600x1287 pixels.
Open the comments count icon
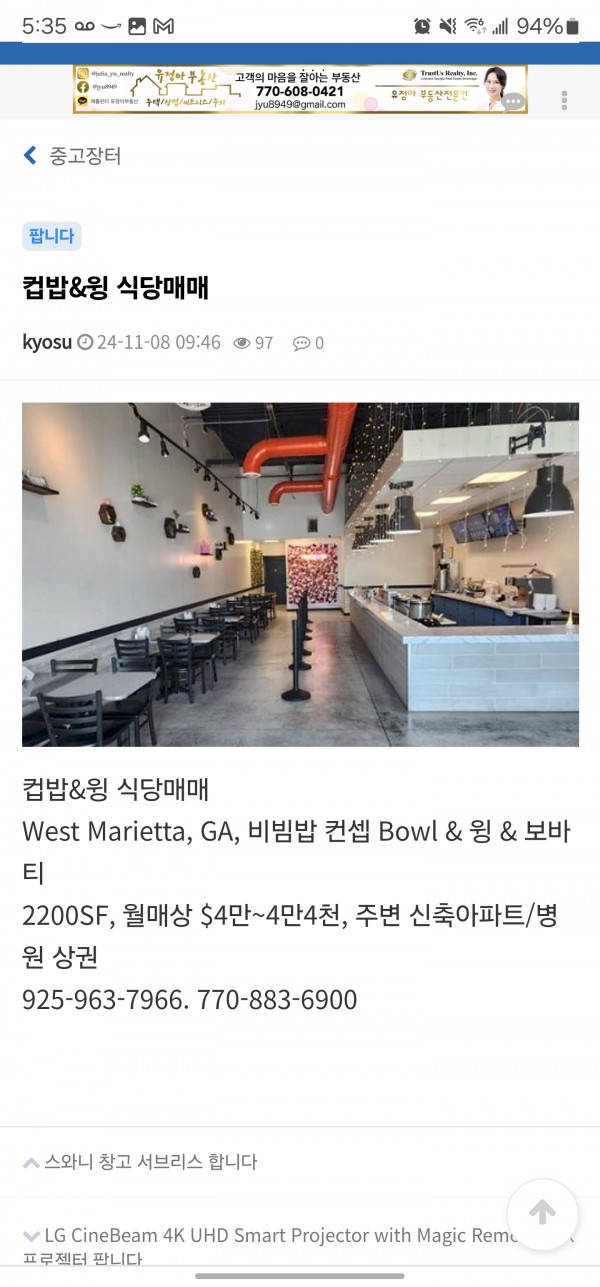point(308,343)
